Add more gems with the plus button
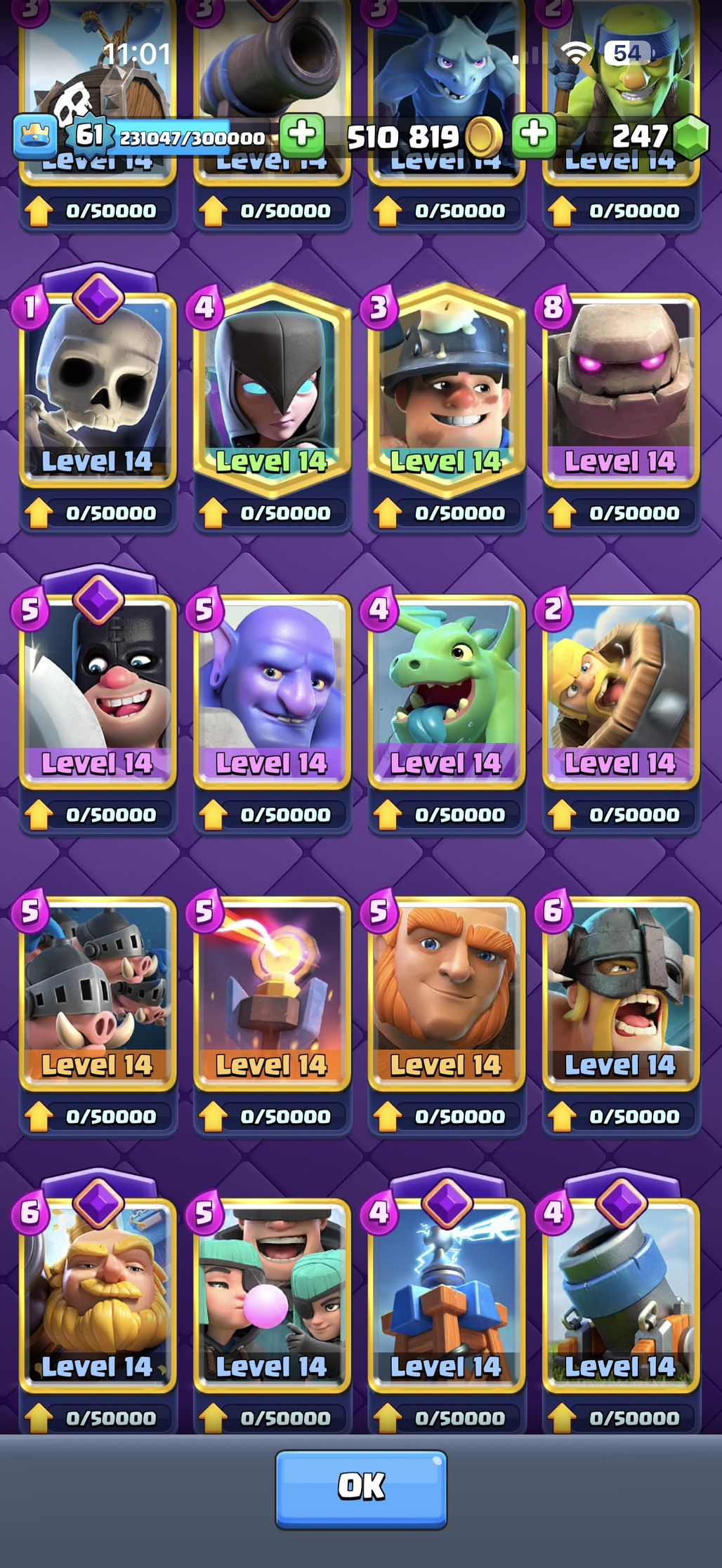This screenshot has width=722, height=1568. click(x=534, y=135)
